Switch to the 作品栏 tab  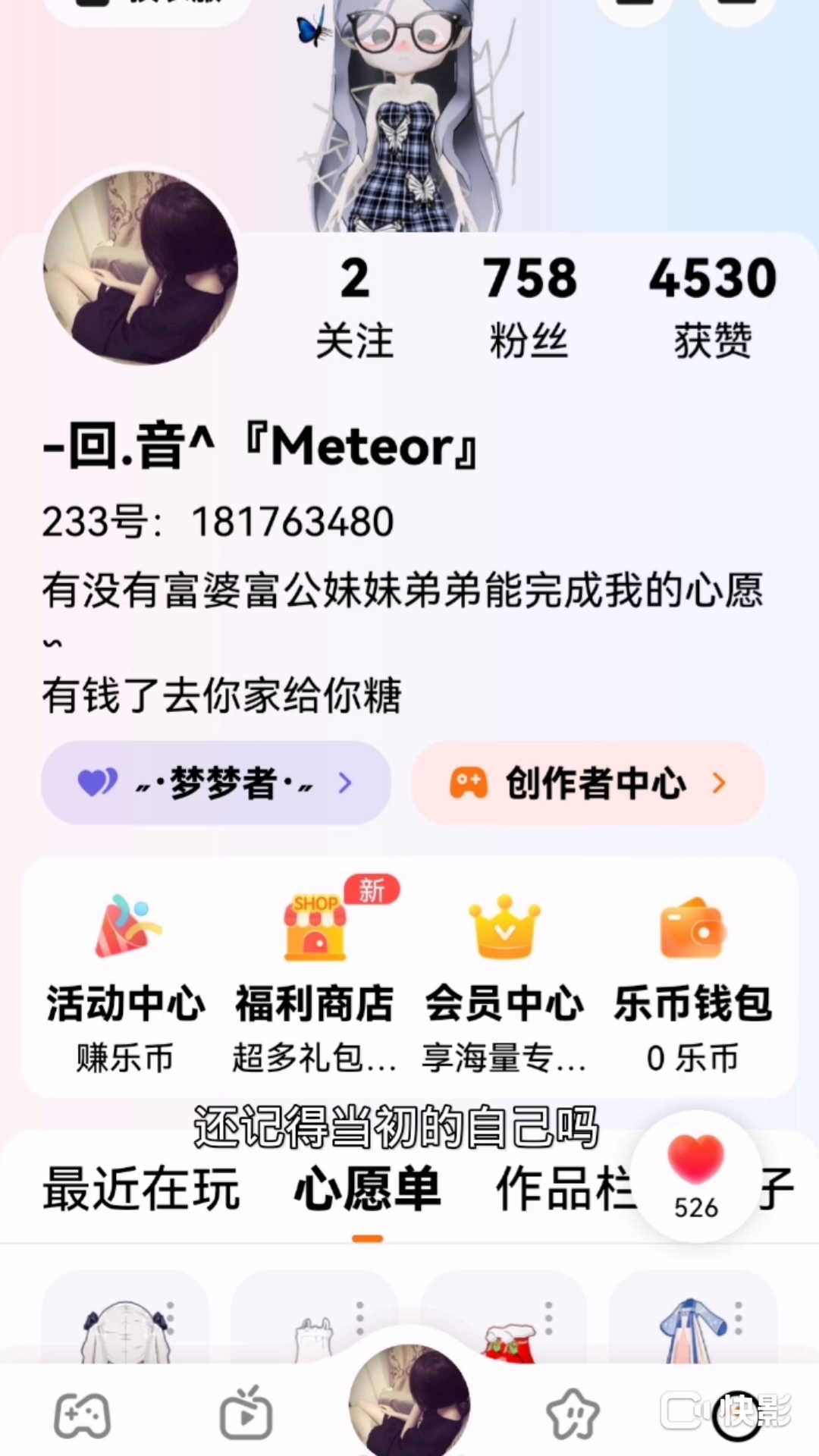(x=565, y=1189)
